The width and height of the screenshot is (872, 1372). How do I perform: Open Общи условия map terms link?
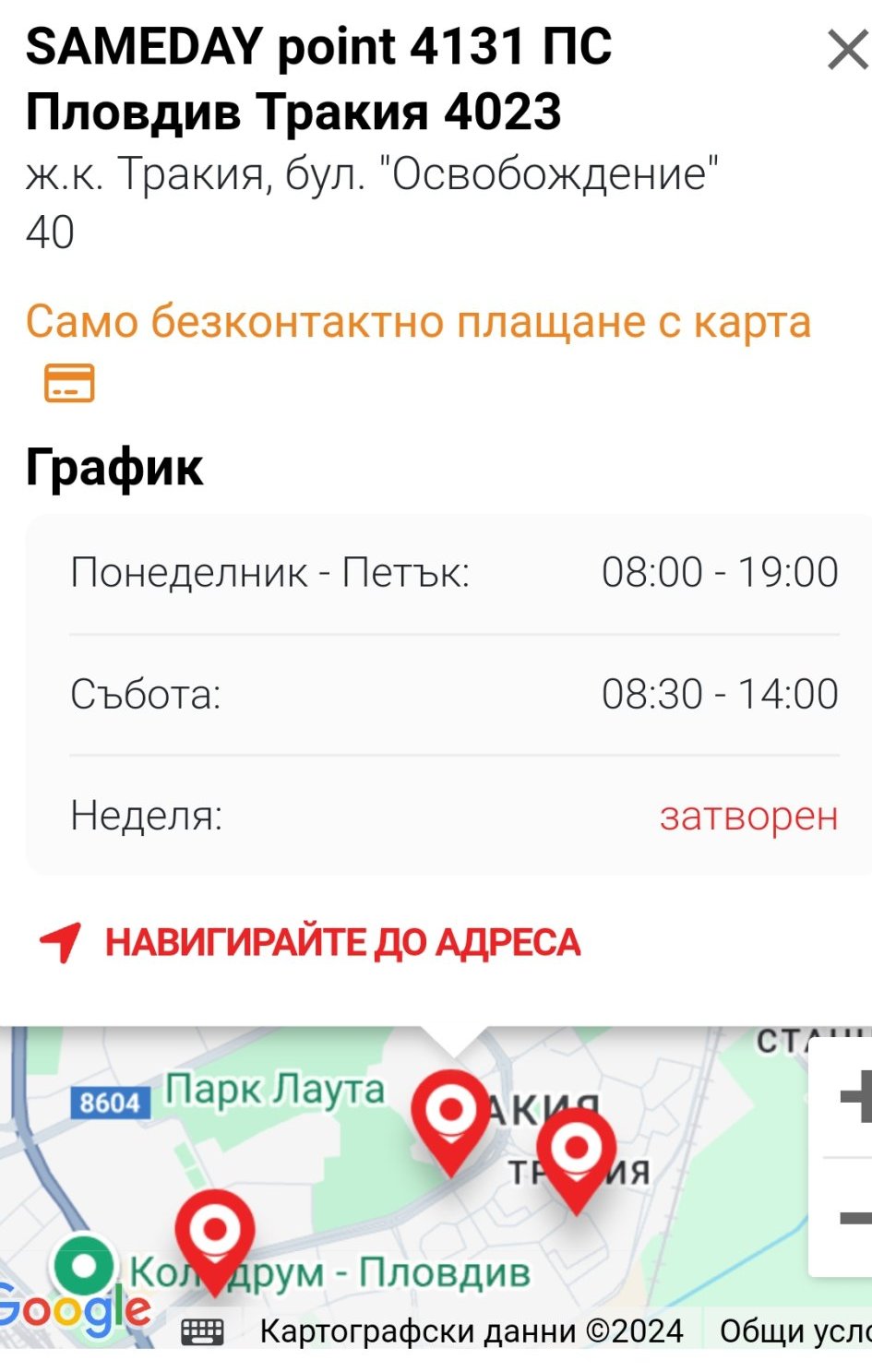[794, 1331]
